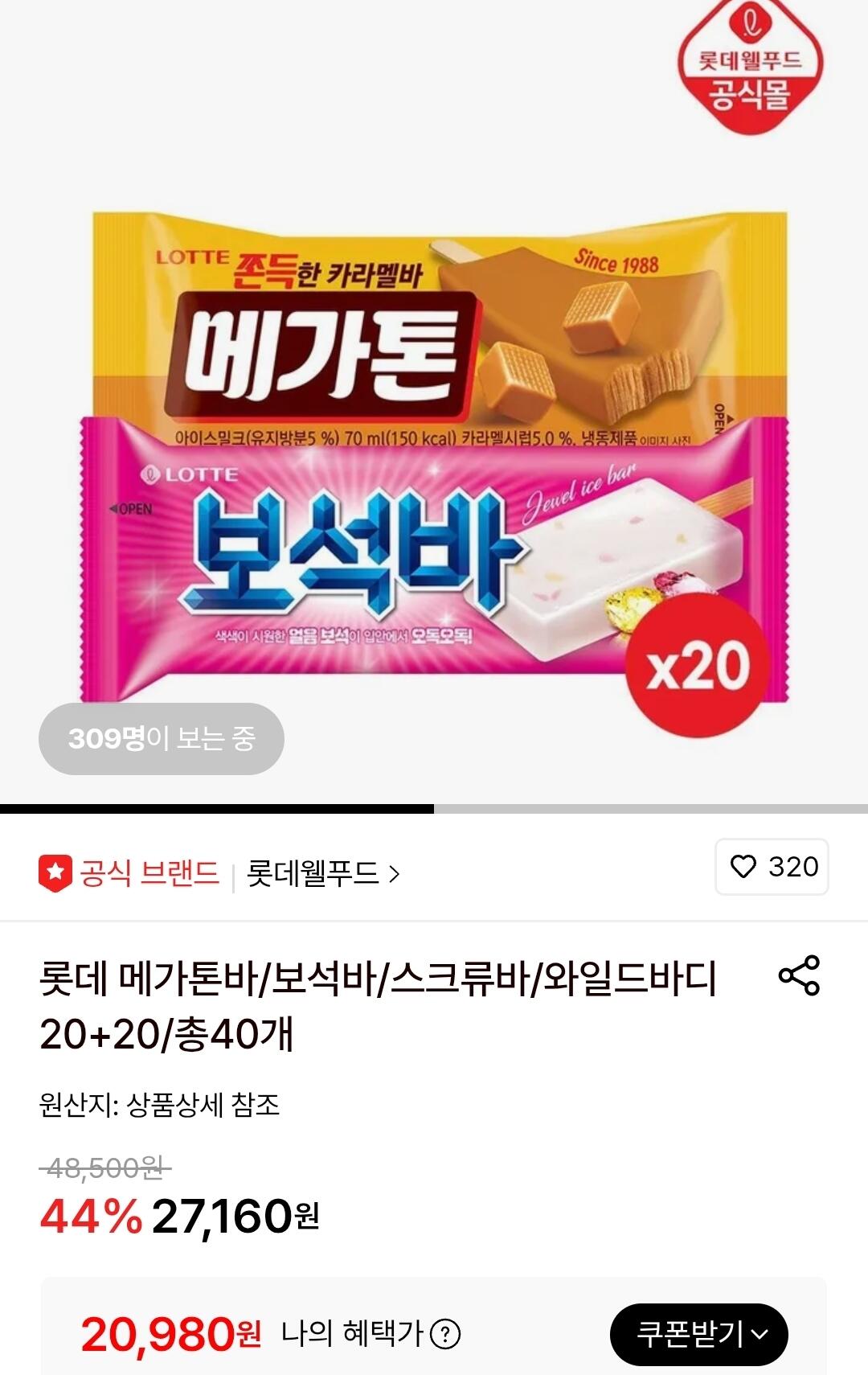Screen dimensions: 868x1375
Task: Open sharing options via the share icon
Action: pyautogui.click(x=810, y=975)
